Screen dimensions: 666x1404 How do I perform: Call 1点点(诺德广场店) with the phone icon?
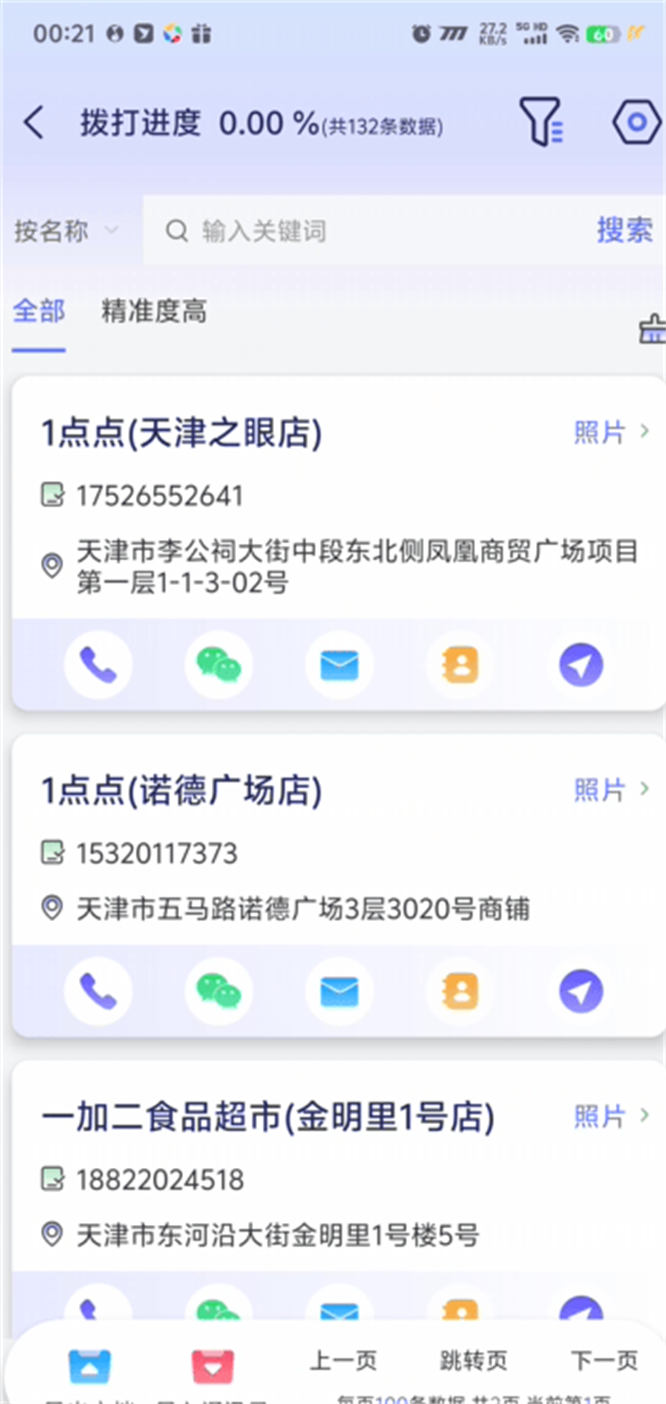click(x=98, y=991)
